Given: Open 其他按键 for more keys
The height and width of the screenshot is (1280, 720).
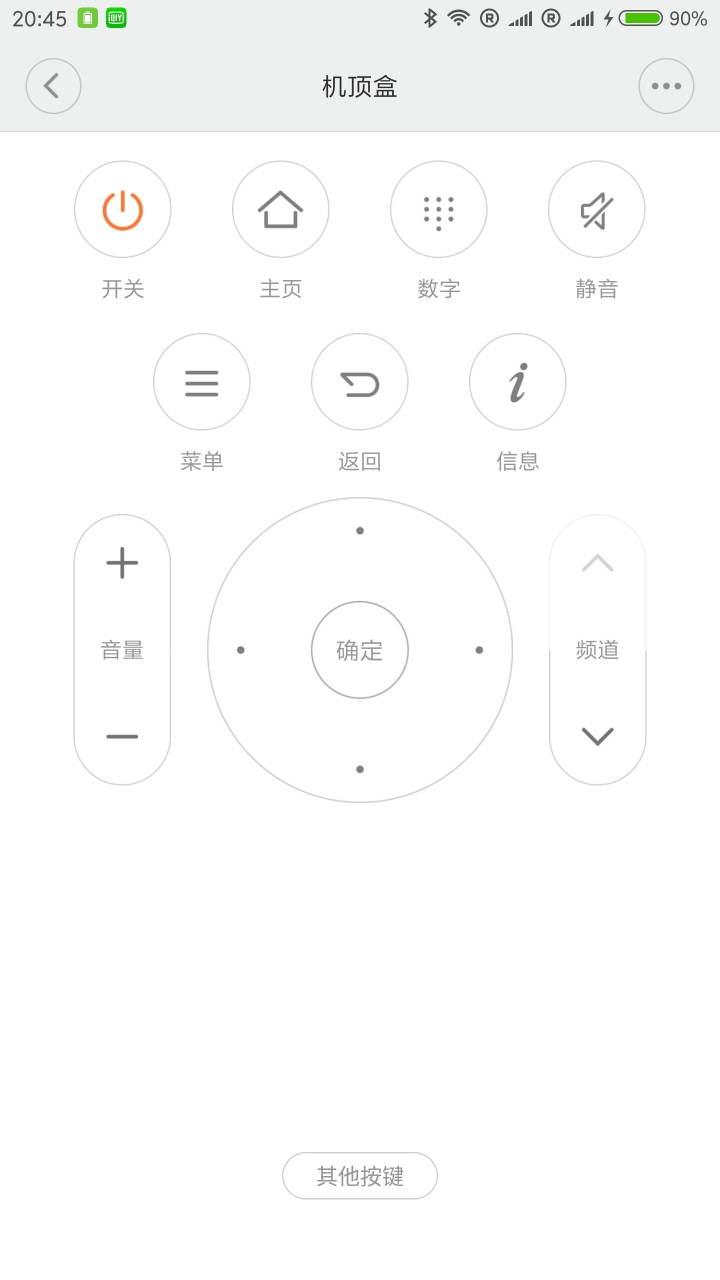Looking at the screenshot, I should [360, 1176].
